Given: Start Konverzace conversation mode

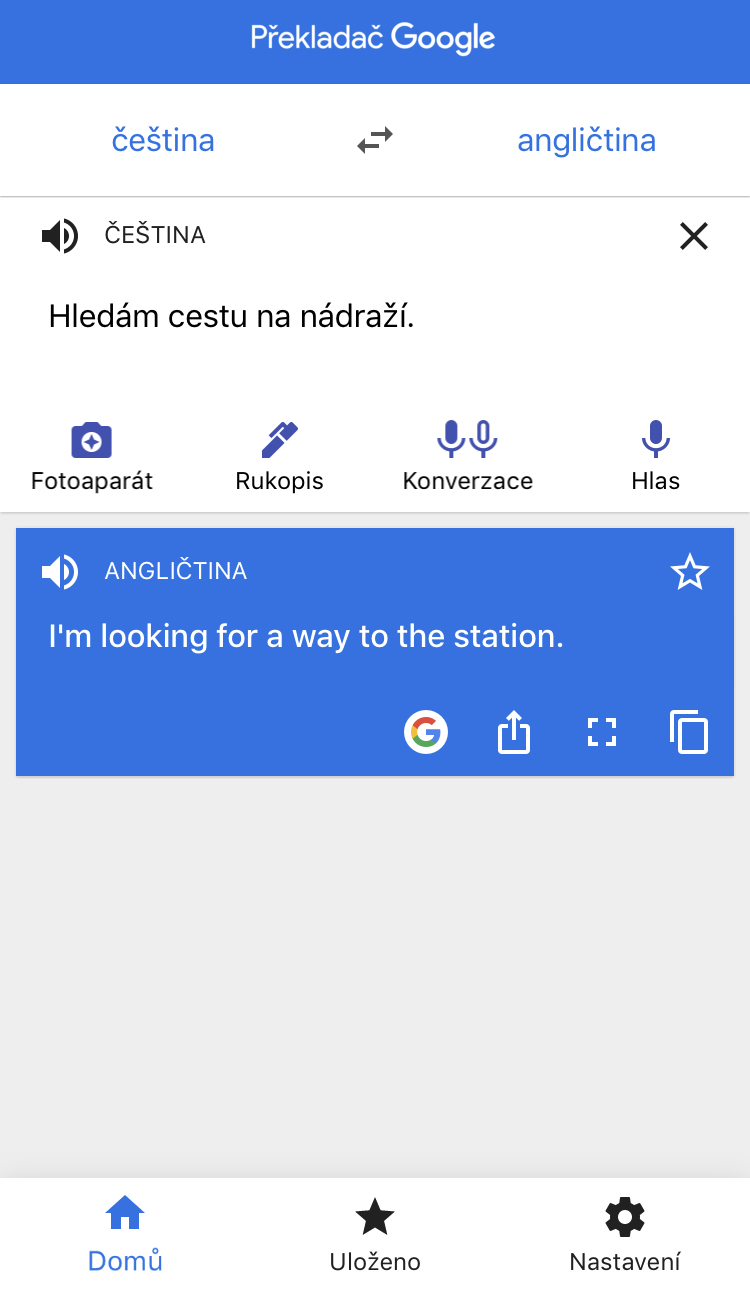Looking at the screenshot, I should coord(467,457).
